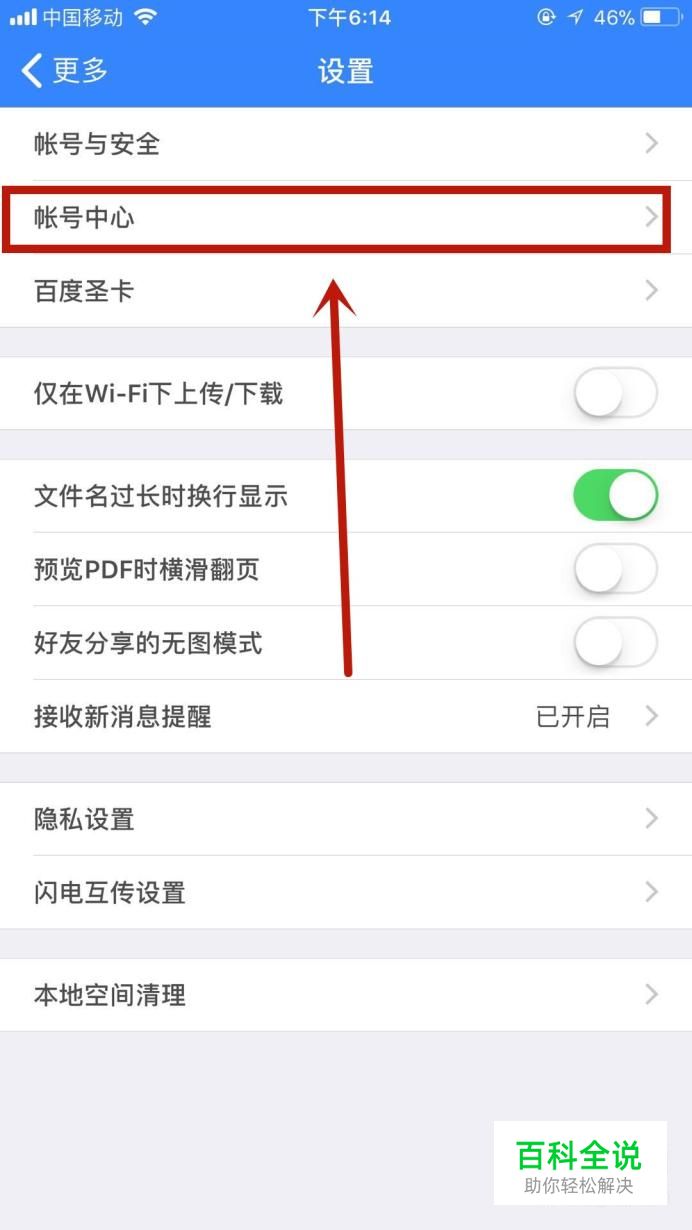Go back to 更多 page
The image size is (692, 1230).
(65, 71)
